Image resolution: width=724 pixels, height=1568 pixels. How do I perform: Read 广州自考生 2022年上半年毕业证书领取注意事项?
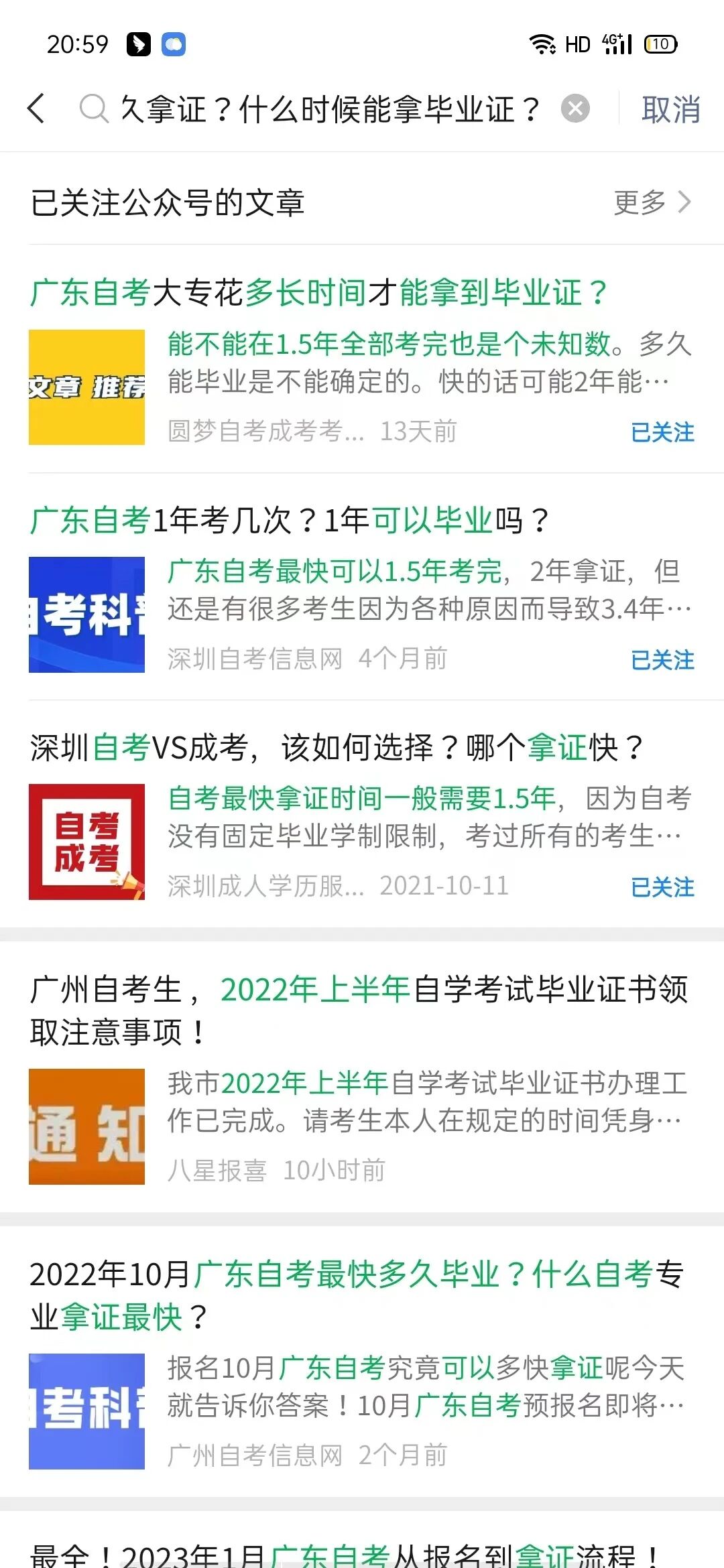tap(359, 1010)
